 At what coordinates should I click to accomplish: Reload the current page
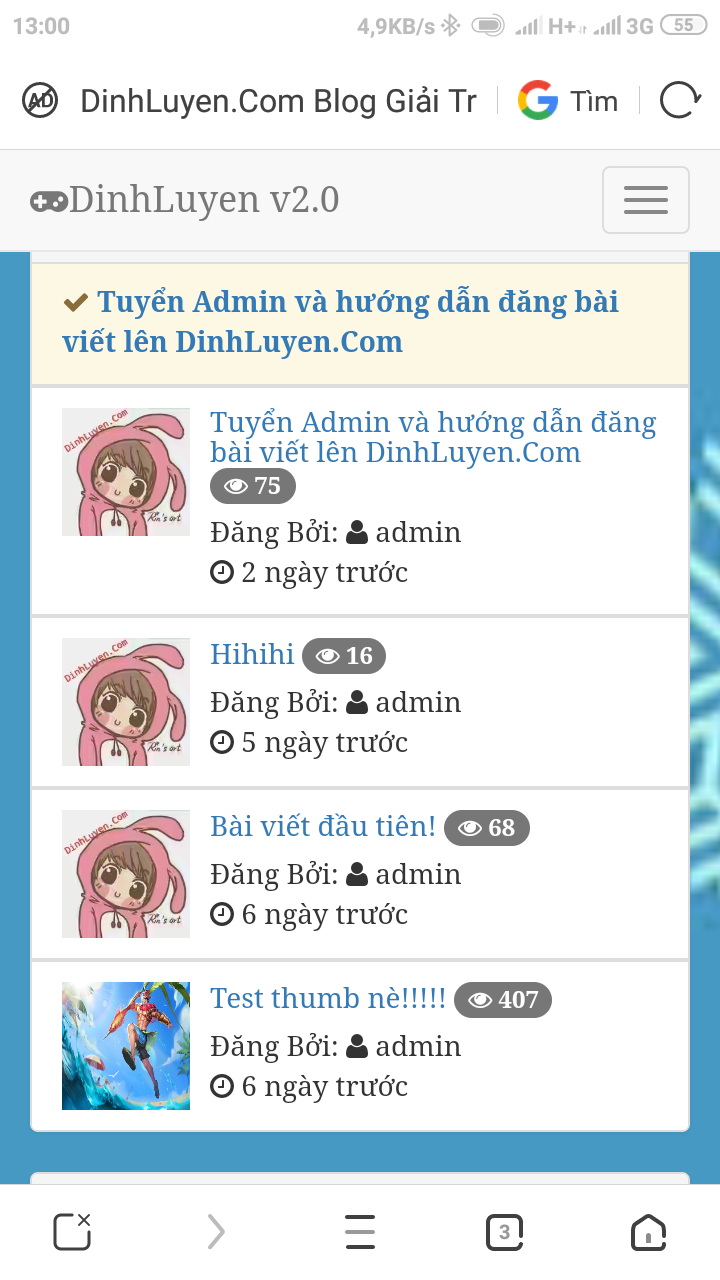(x=680, y=101)
